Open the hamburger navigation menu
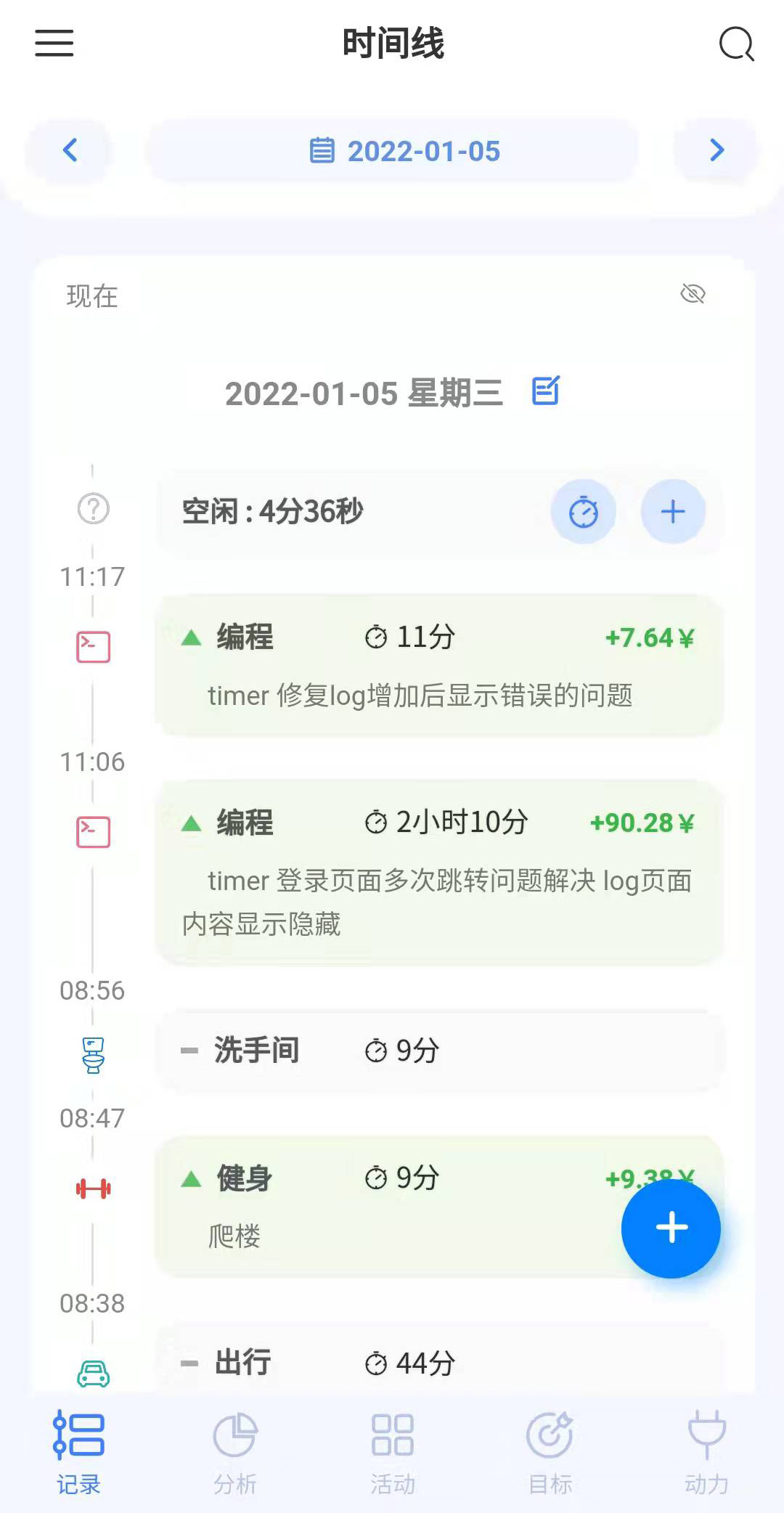This screenshot has width=784, height=1513. coord(54,44)
